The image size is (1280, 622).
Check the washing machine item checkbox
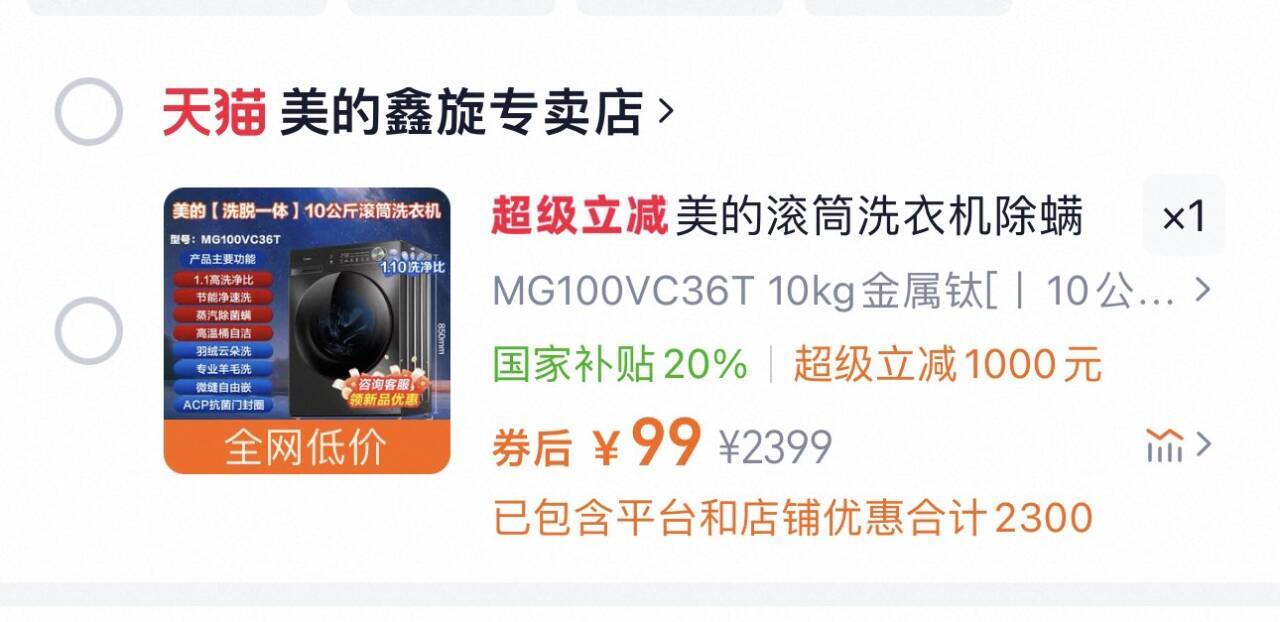pos(88,331)
